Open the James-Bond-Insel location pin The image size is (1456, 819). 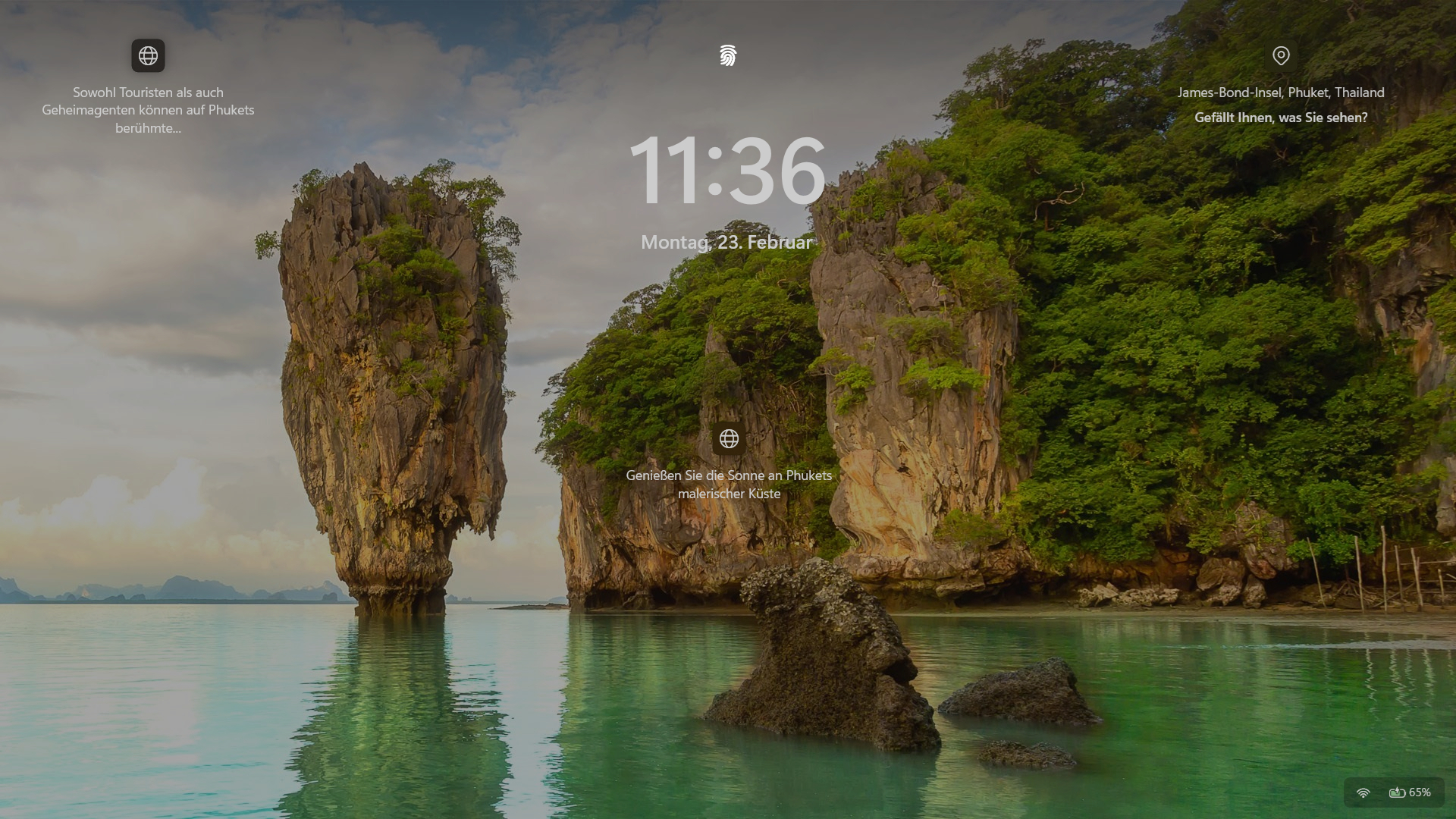pyautogui.click(x=1281, y=55)
